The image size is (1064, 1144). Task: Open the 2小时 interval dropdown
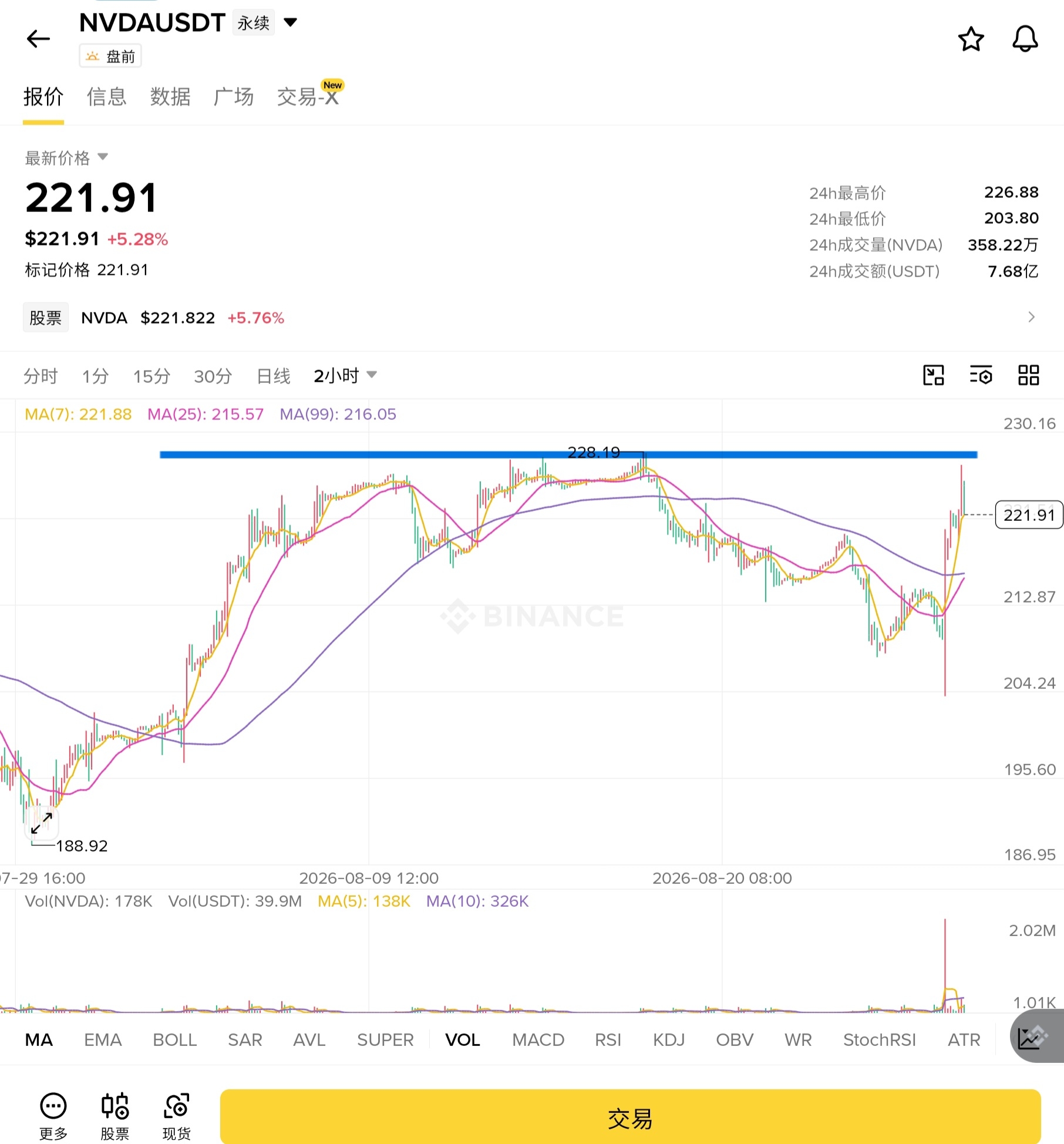pos(345,376)
